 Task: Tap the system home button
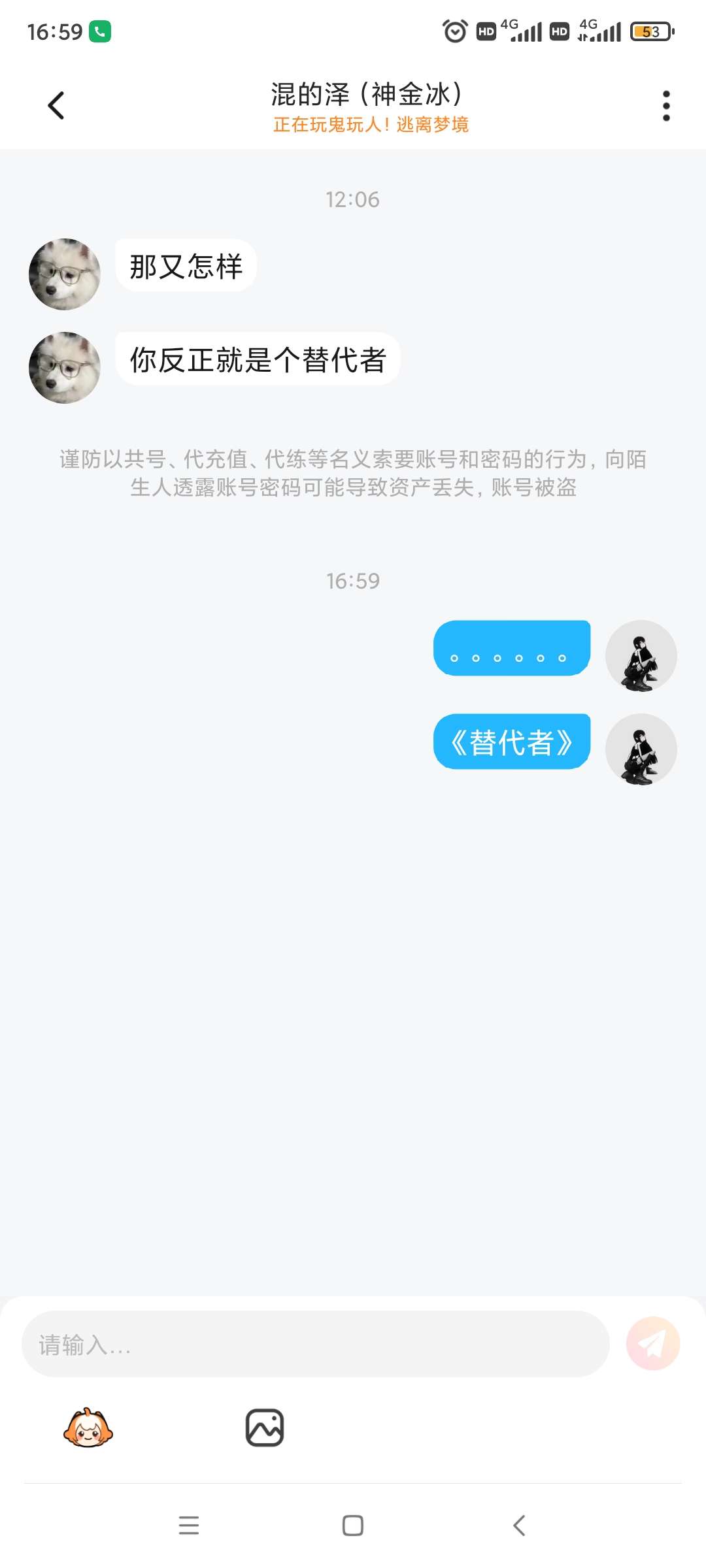click(x=353, y=1526)
